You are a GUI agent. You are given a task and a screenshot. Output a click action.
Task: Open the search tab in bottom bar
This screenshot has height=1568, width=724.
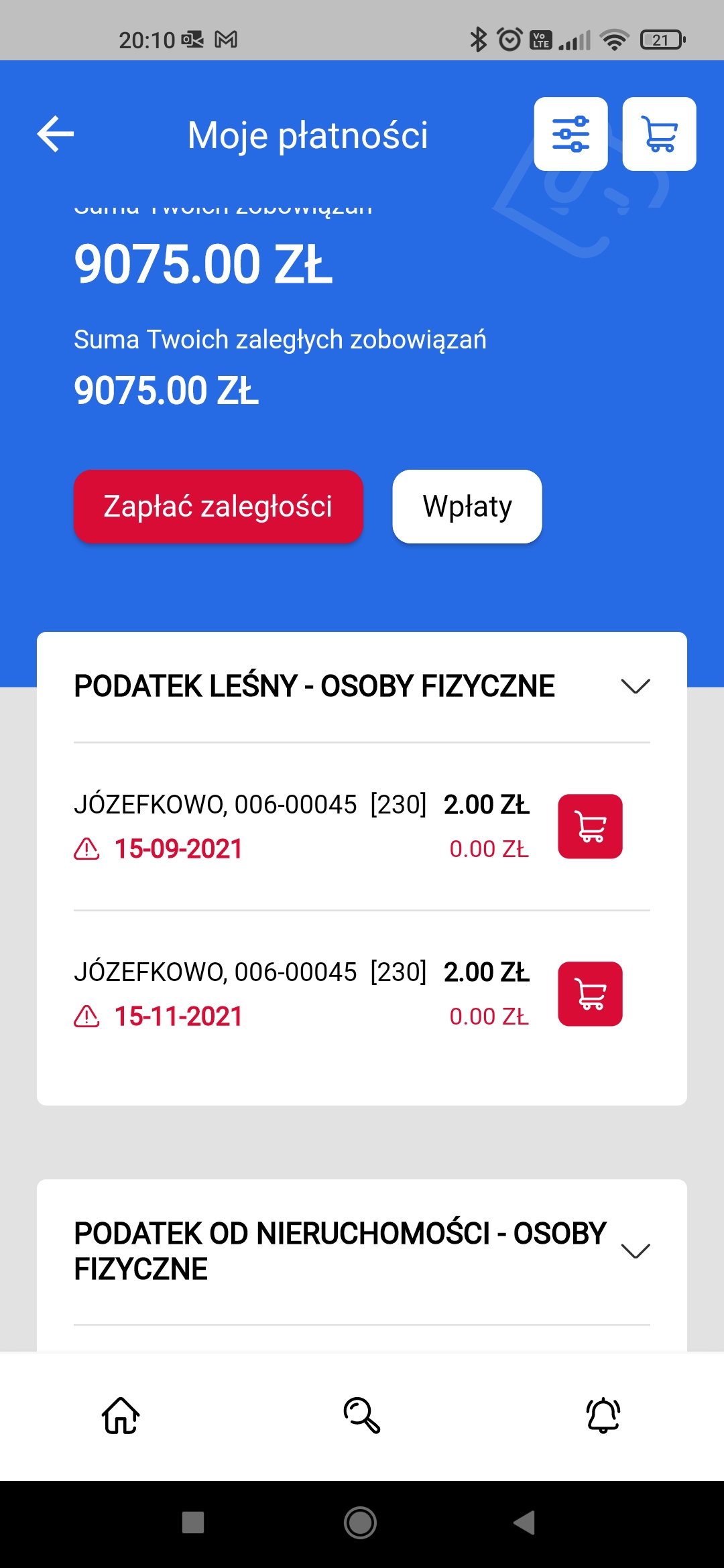tap(362, 1415)
